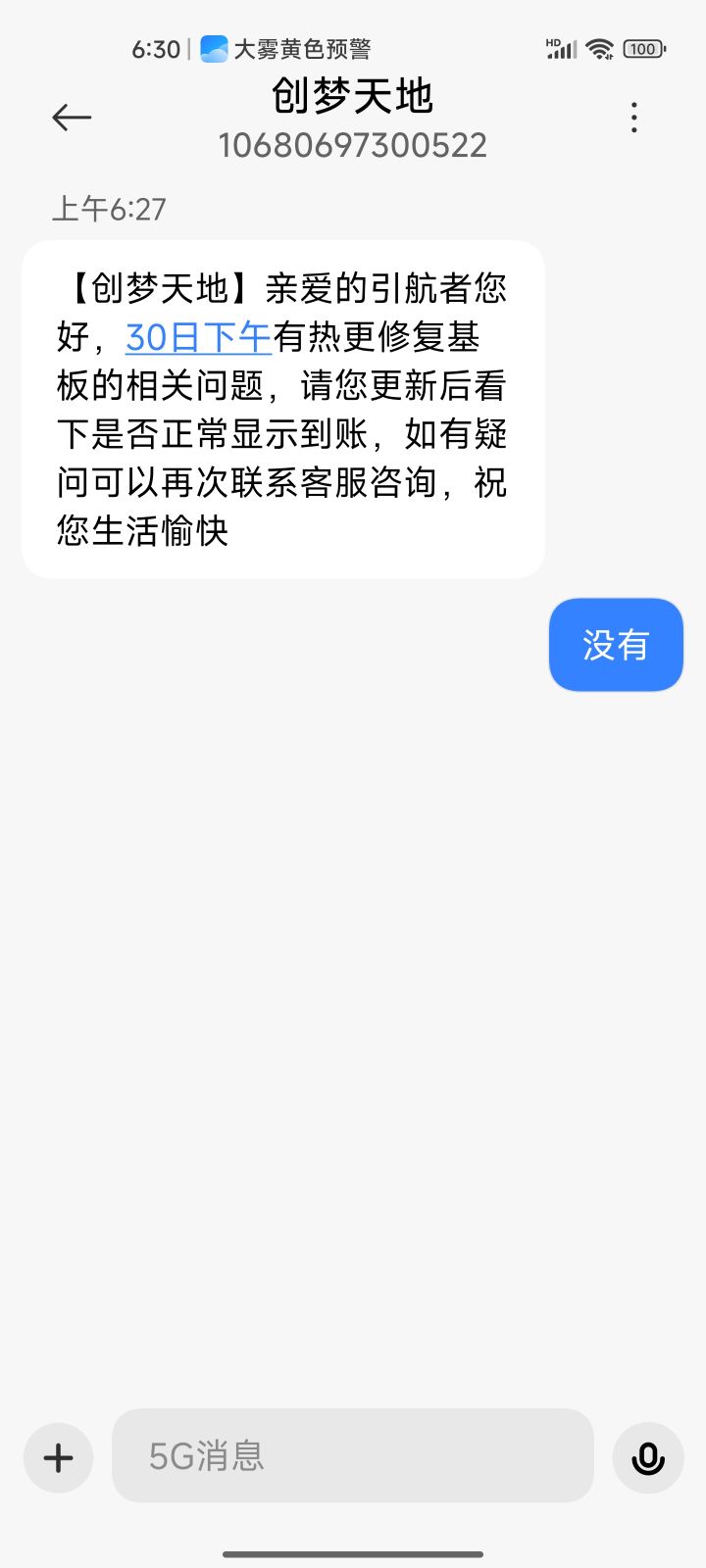Tap the 5G消息 input field
The height and width of the screenshot is (1568, 706).
point(353,1457)
